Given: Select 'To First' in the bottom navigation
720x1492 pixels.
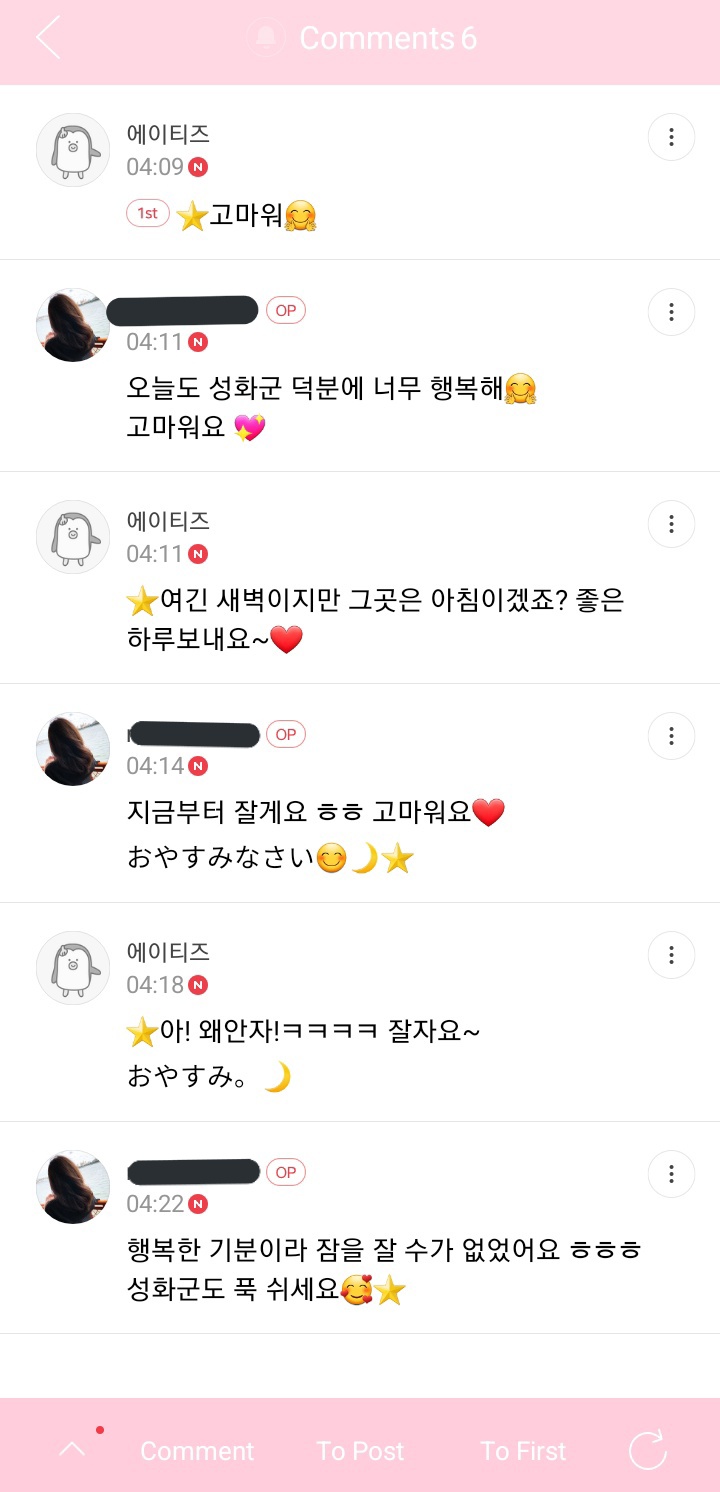Looking at the screenshot, I should pos(523,1451).
